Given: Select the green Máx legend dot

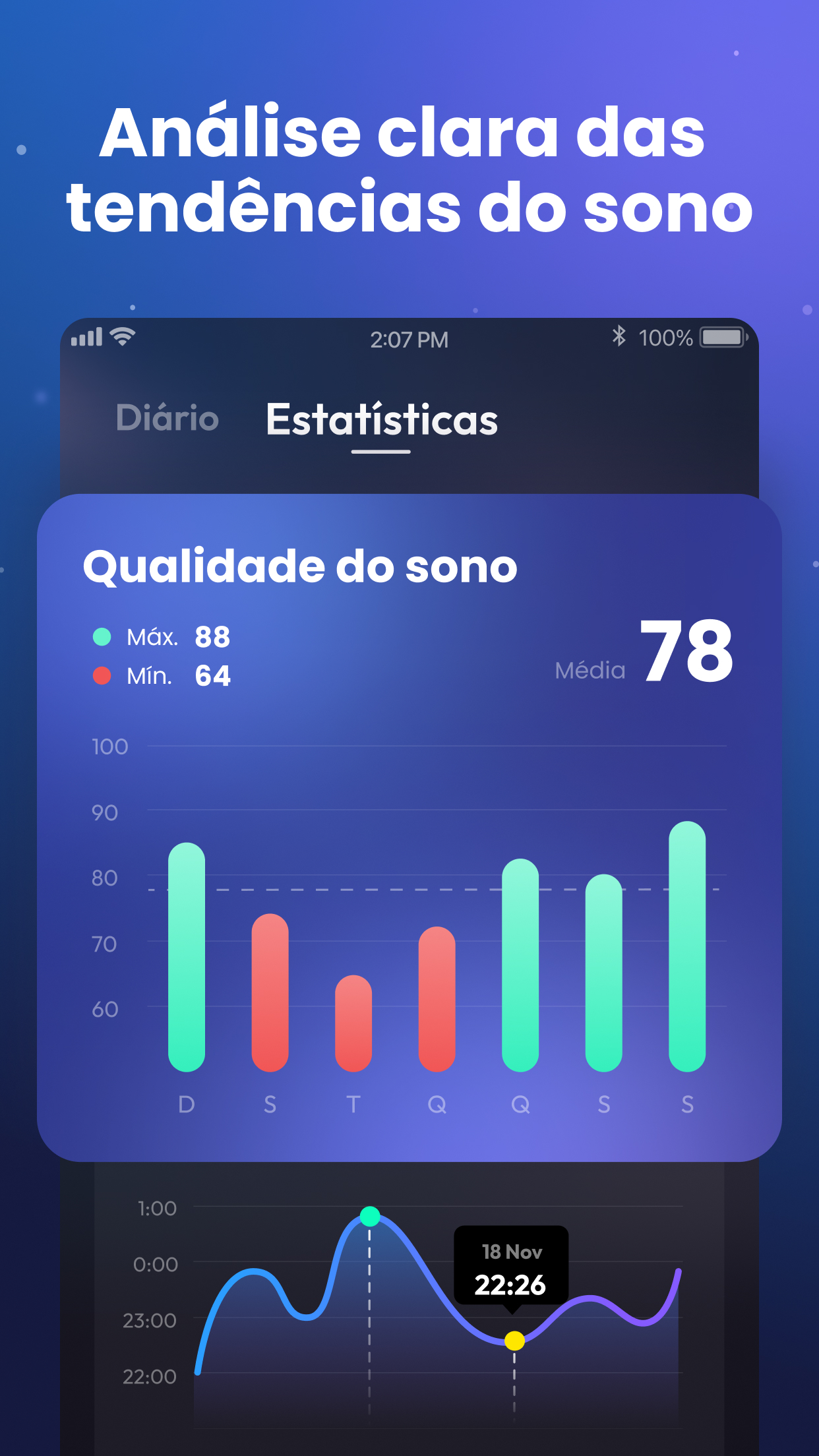Looking at the screenshot, I should click(x=102, y=636).
